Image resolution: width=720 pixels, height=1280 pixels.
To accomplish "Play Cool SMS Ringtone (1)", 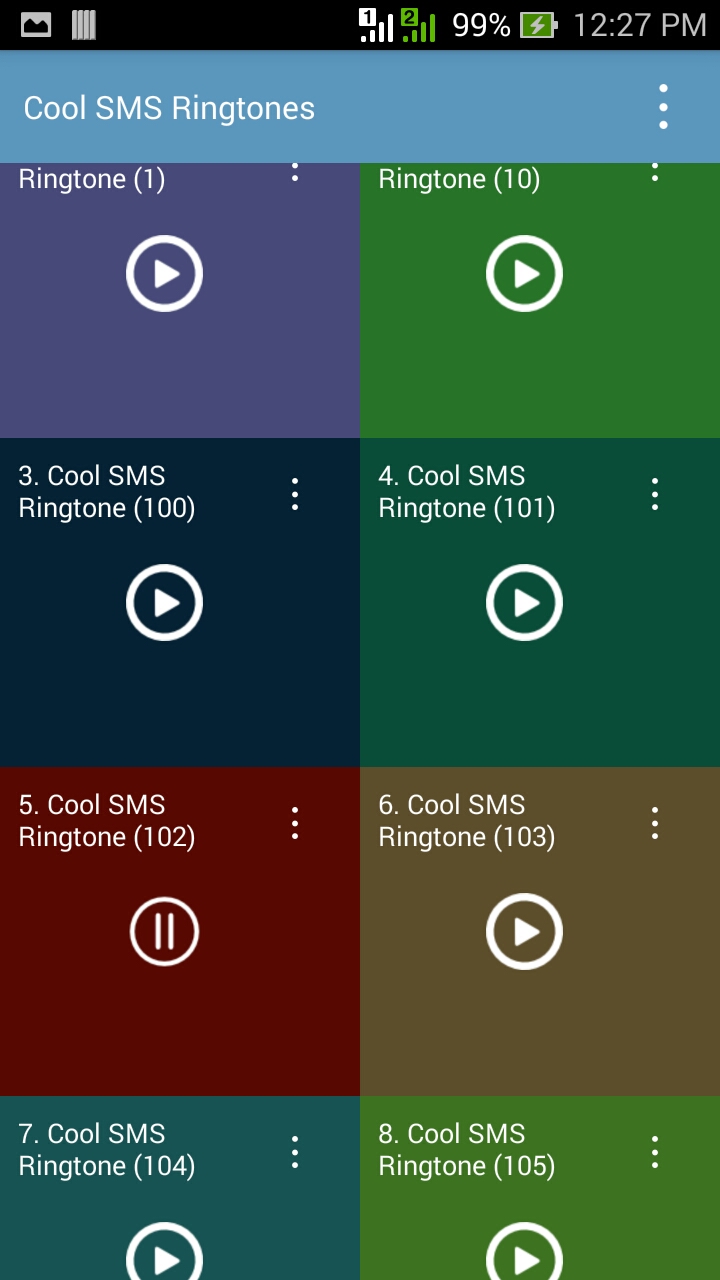I will pos(164,273).
